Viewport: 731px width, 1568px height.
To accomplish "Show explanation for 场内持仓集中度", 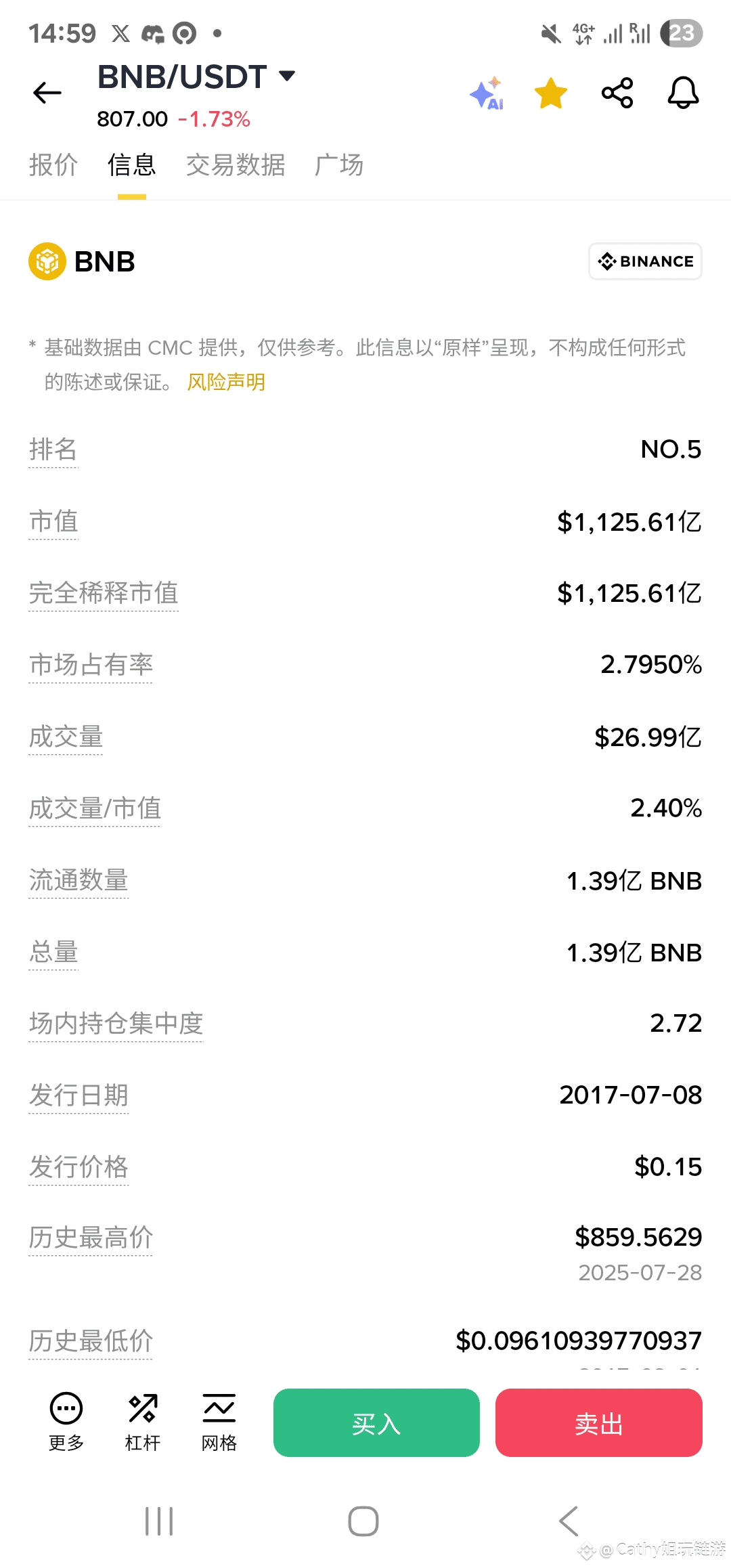I will point(116,1024).
